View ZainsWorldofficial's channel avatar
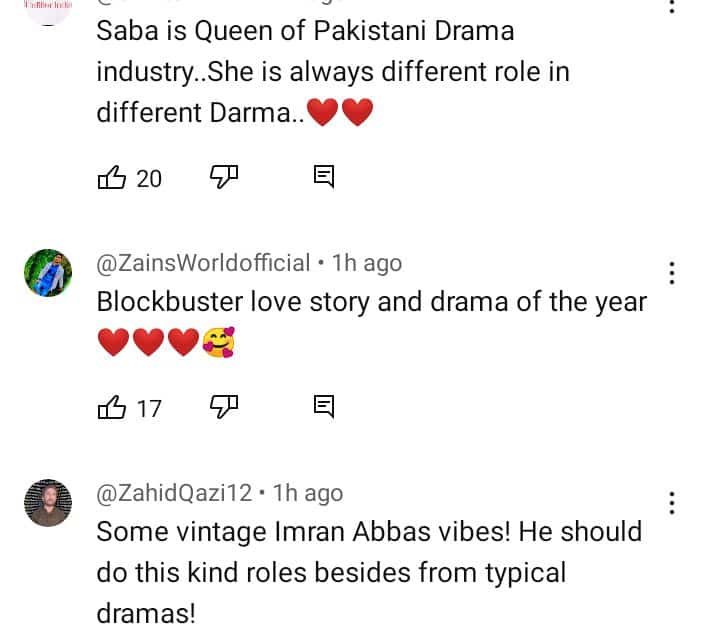 coord(48,273)
